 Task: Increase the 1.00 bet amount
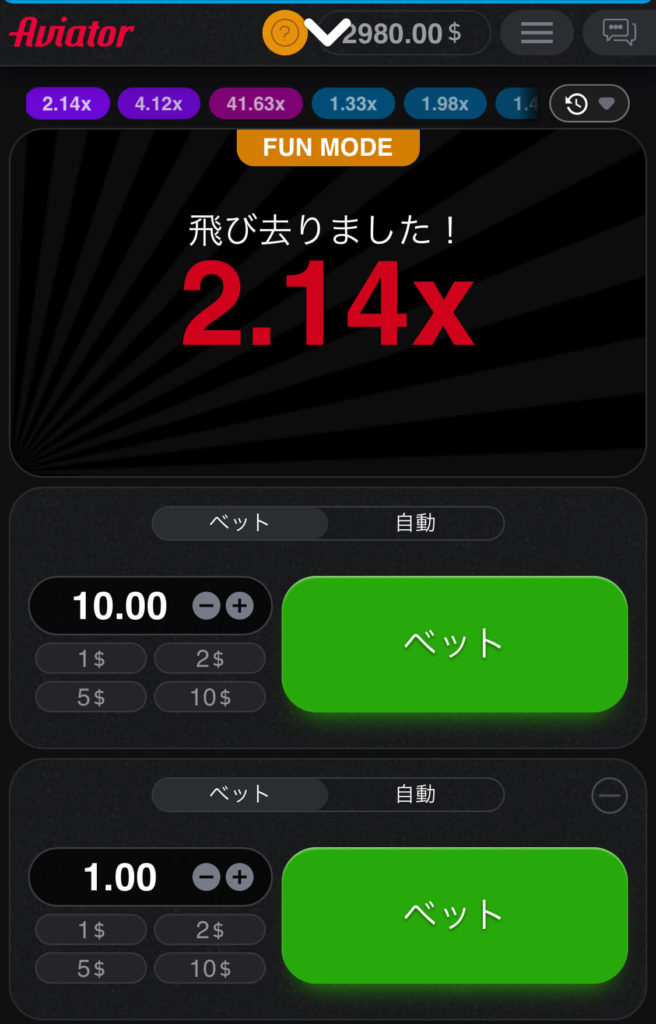tap(239, 877)
